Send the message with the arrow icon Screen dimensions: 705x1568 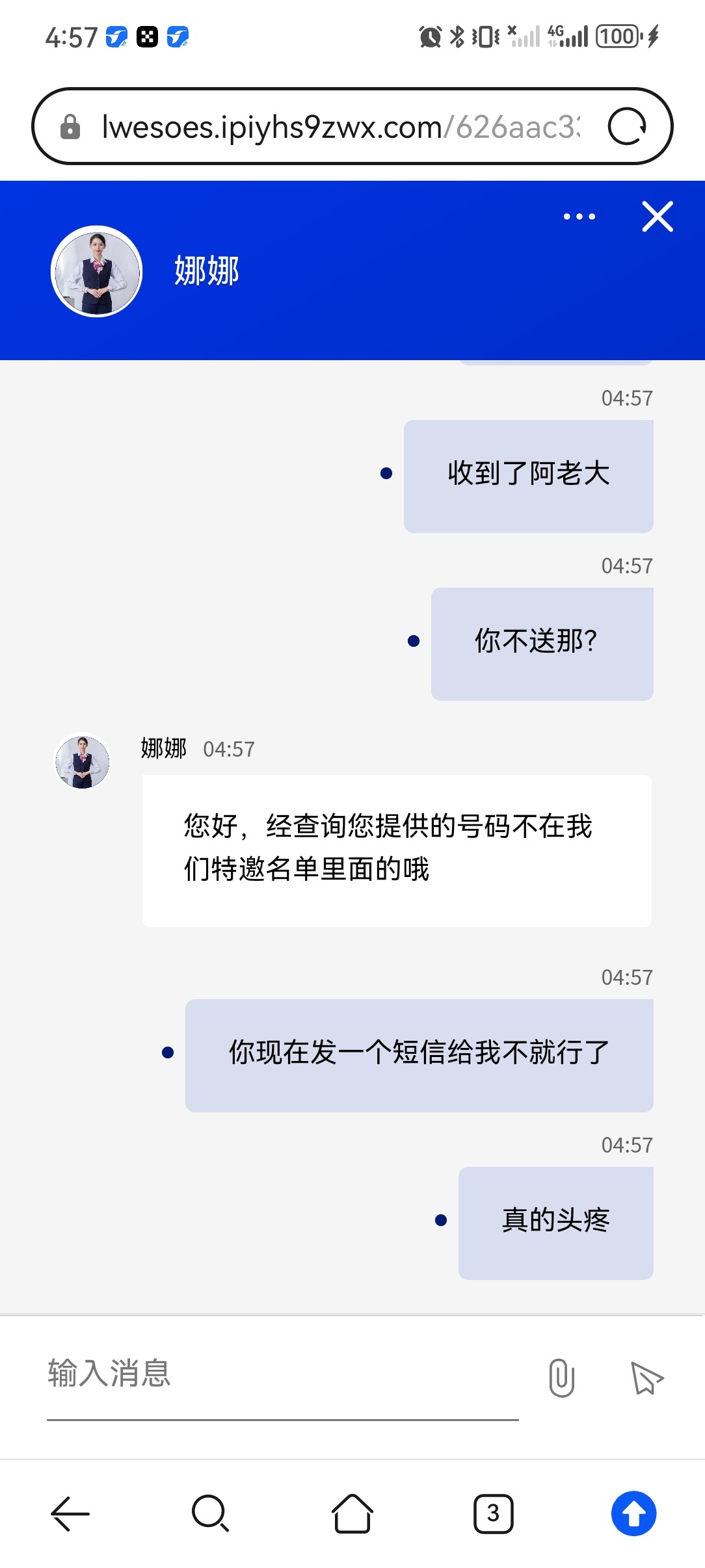[646, 1377]
